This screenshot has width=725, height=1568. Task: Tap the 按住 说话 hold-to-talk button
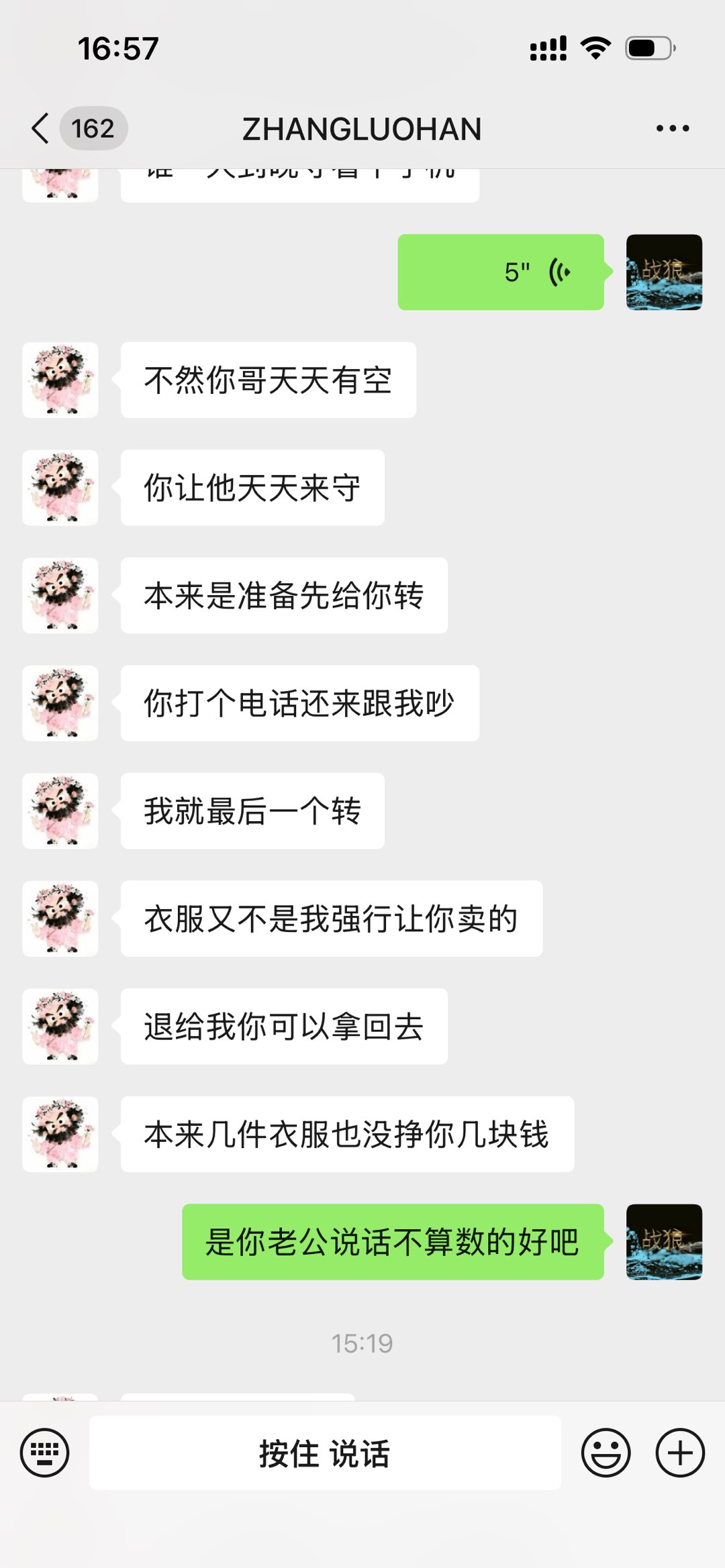click(x=325, y=1453)
